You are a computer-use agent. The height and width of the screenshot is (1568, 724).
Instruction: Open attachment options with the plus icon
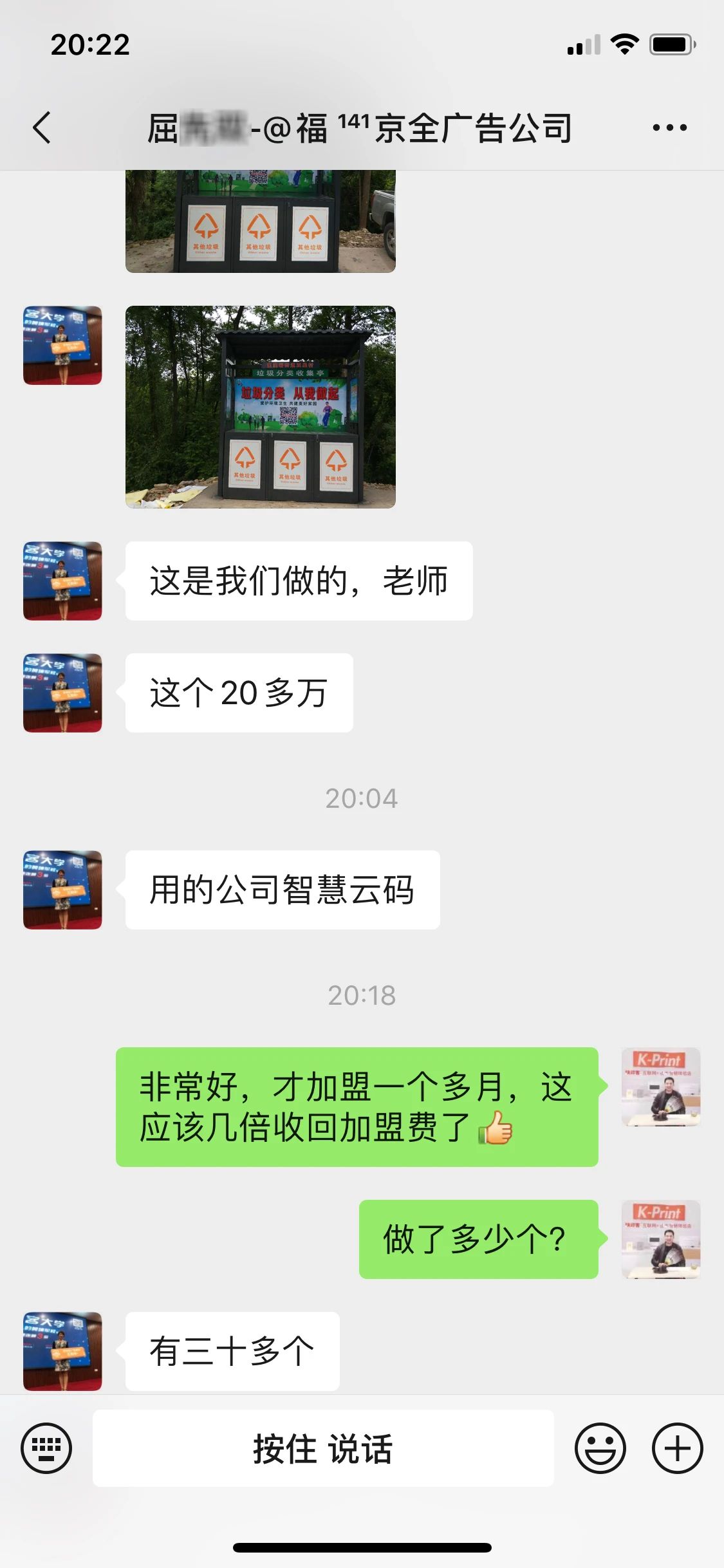click(x=678, y=1448)
